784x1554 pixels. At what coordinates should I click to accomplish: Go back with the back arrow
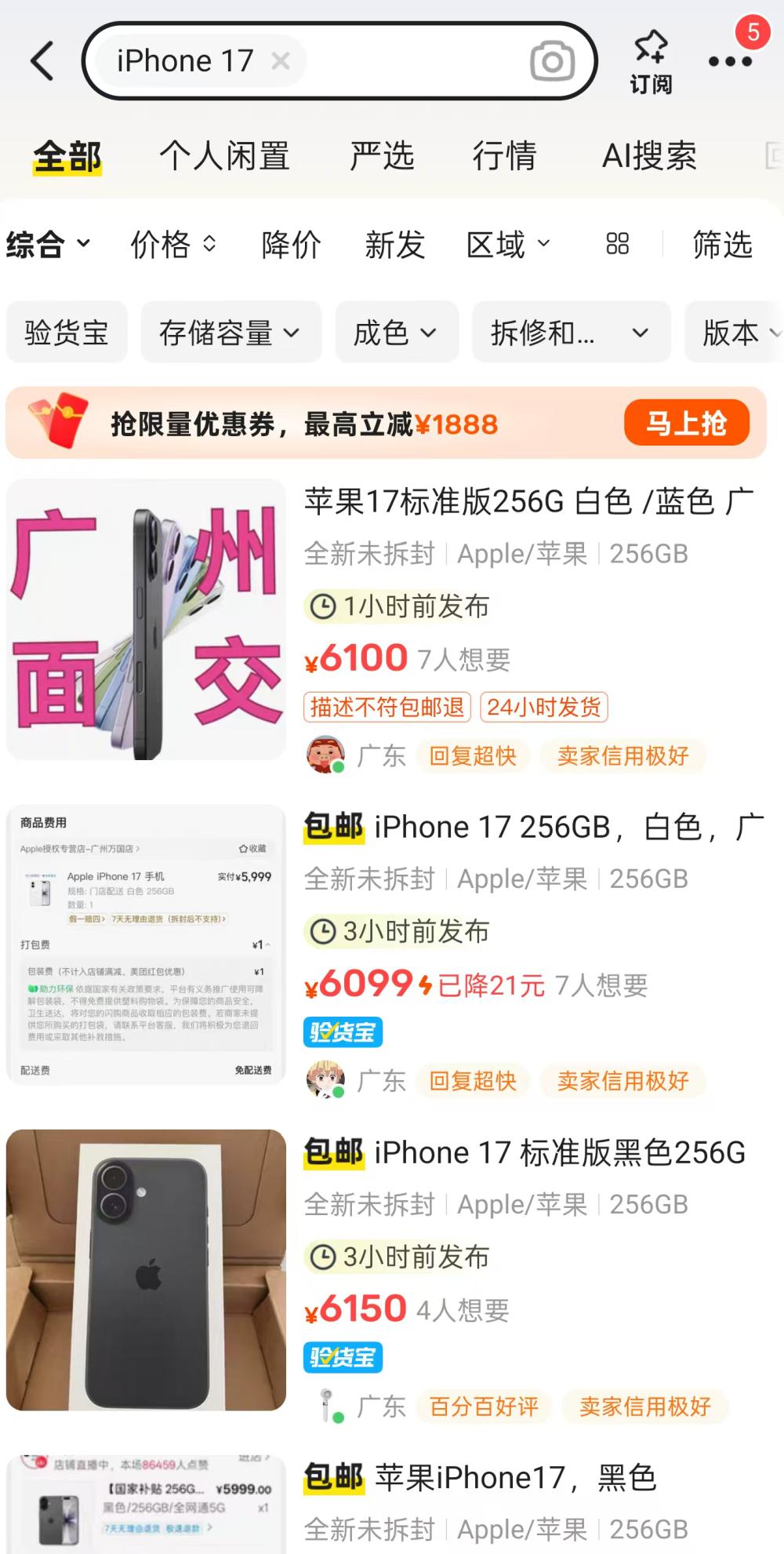pyautogui.click(x=42, y=61)
